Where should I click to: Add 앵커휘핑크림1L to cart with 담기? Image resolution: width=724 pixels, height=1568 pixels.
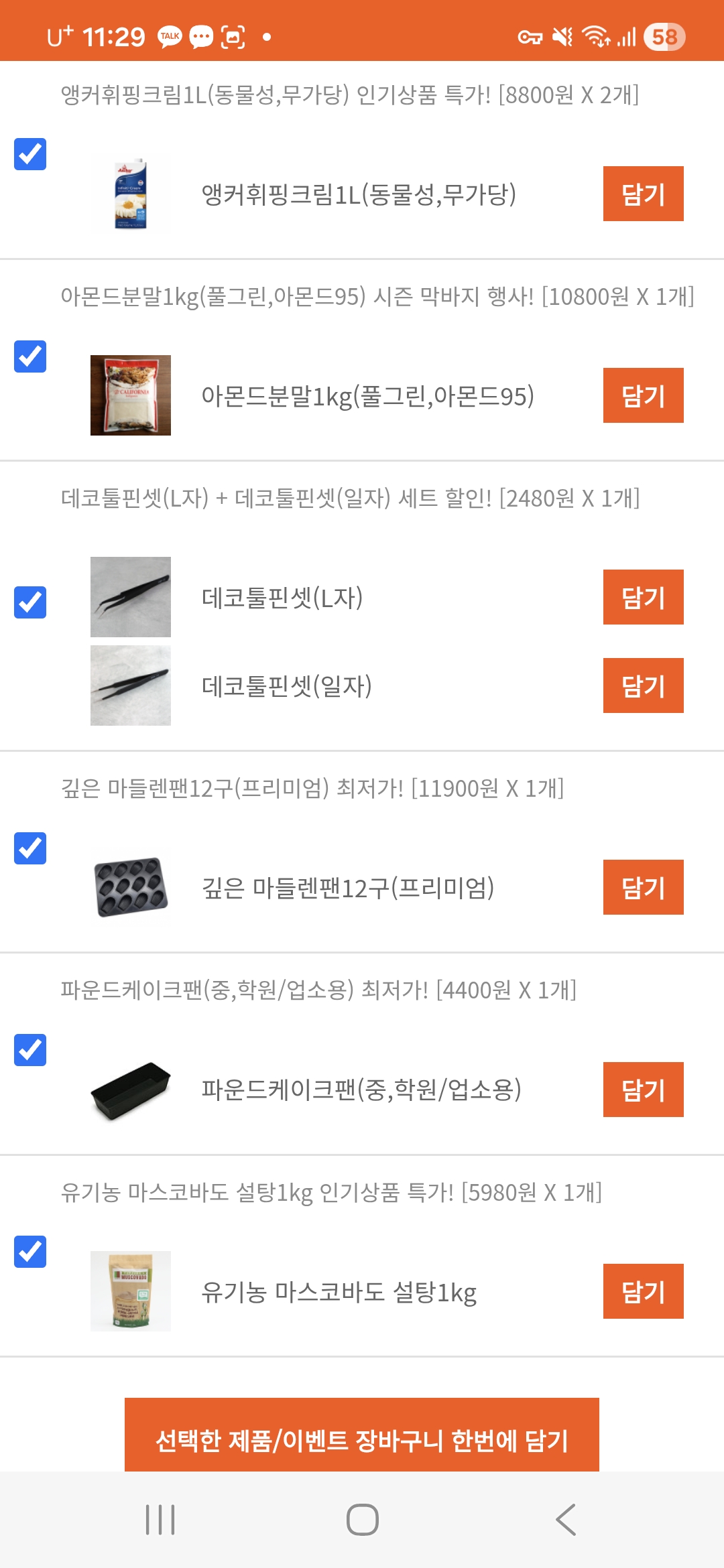[x=643, y=194]
